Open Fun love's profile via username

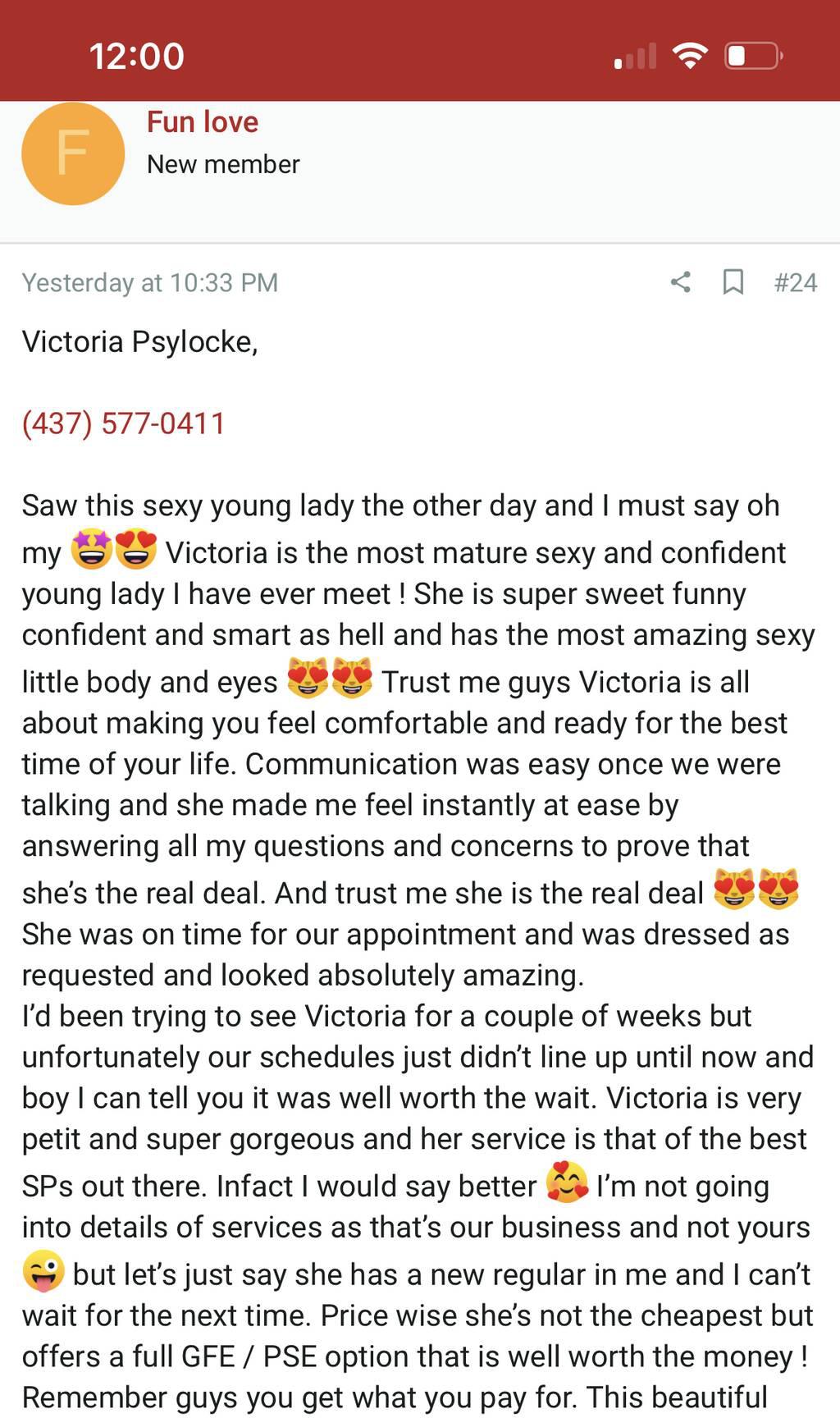(x=203, y=122)
